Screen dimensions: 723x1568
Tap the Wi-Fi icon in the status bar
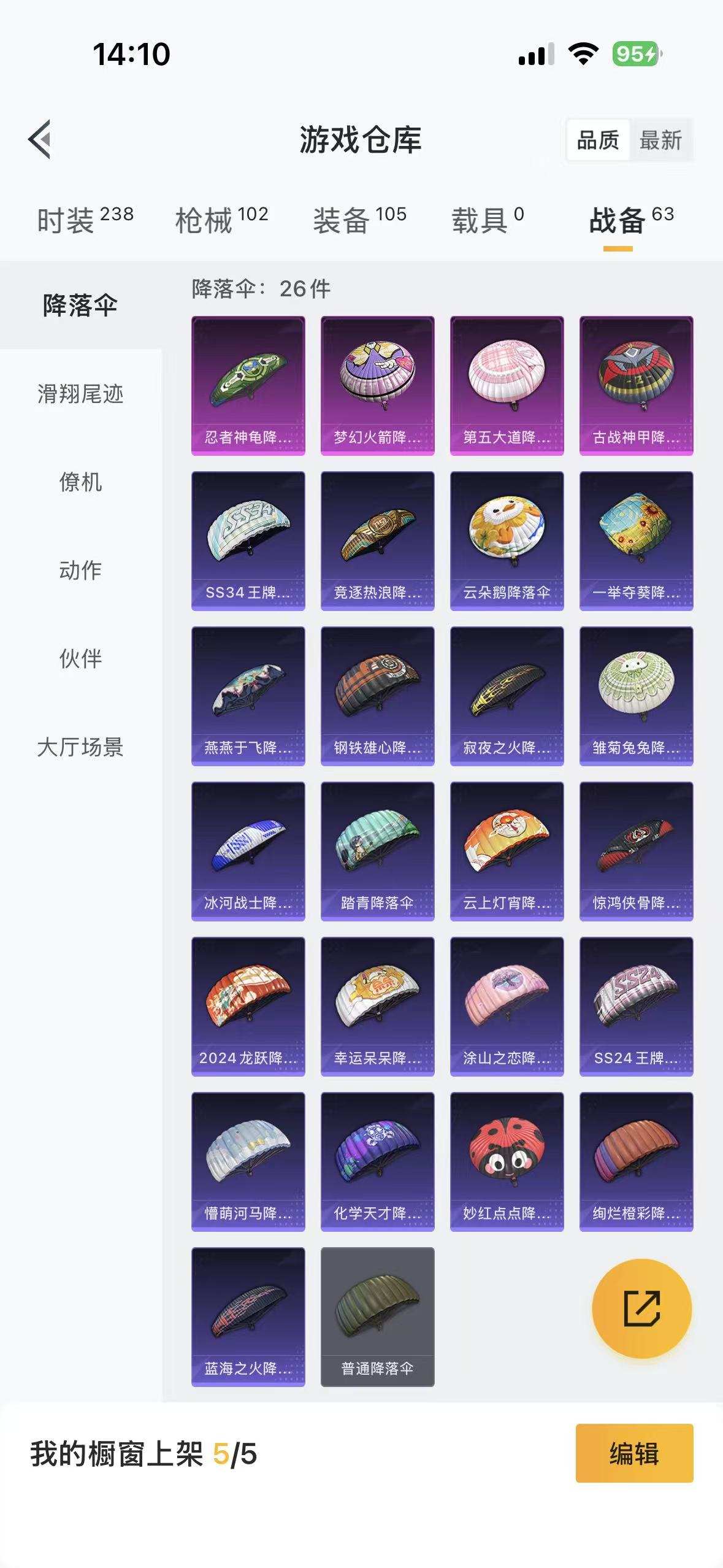coord(583,54)
